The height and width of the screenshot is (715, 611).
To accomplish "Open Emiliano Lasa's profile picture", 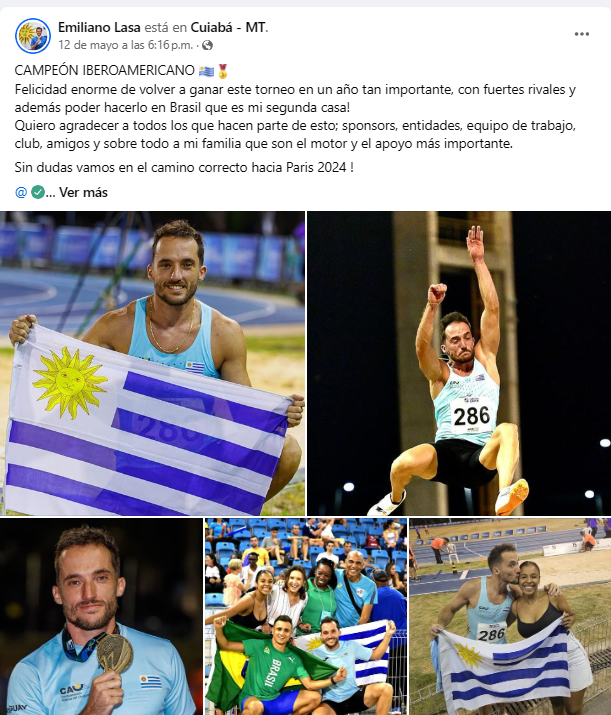I will pos(33,35).
